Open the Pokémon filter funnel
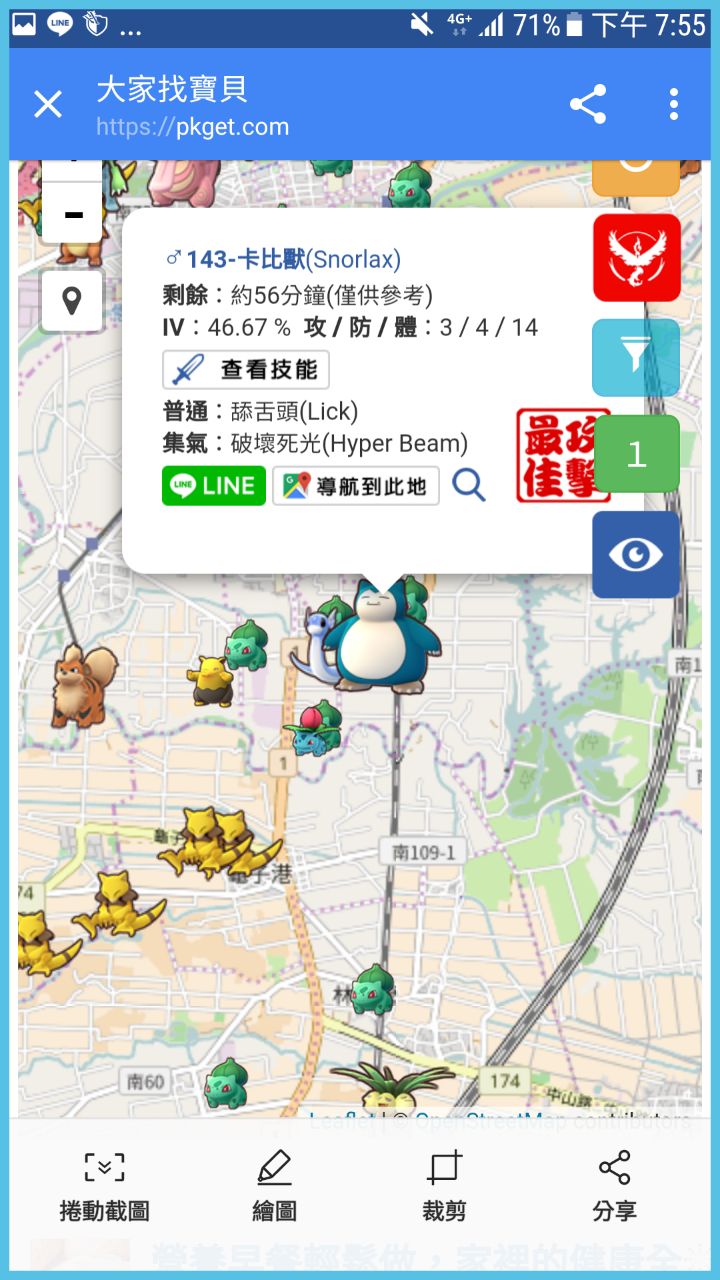Viewport: 720px width, 1280px height. click(636, 357)
